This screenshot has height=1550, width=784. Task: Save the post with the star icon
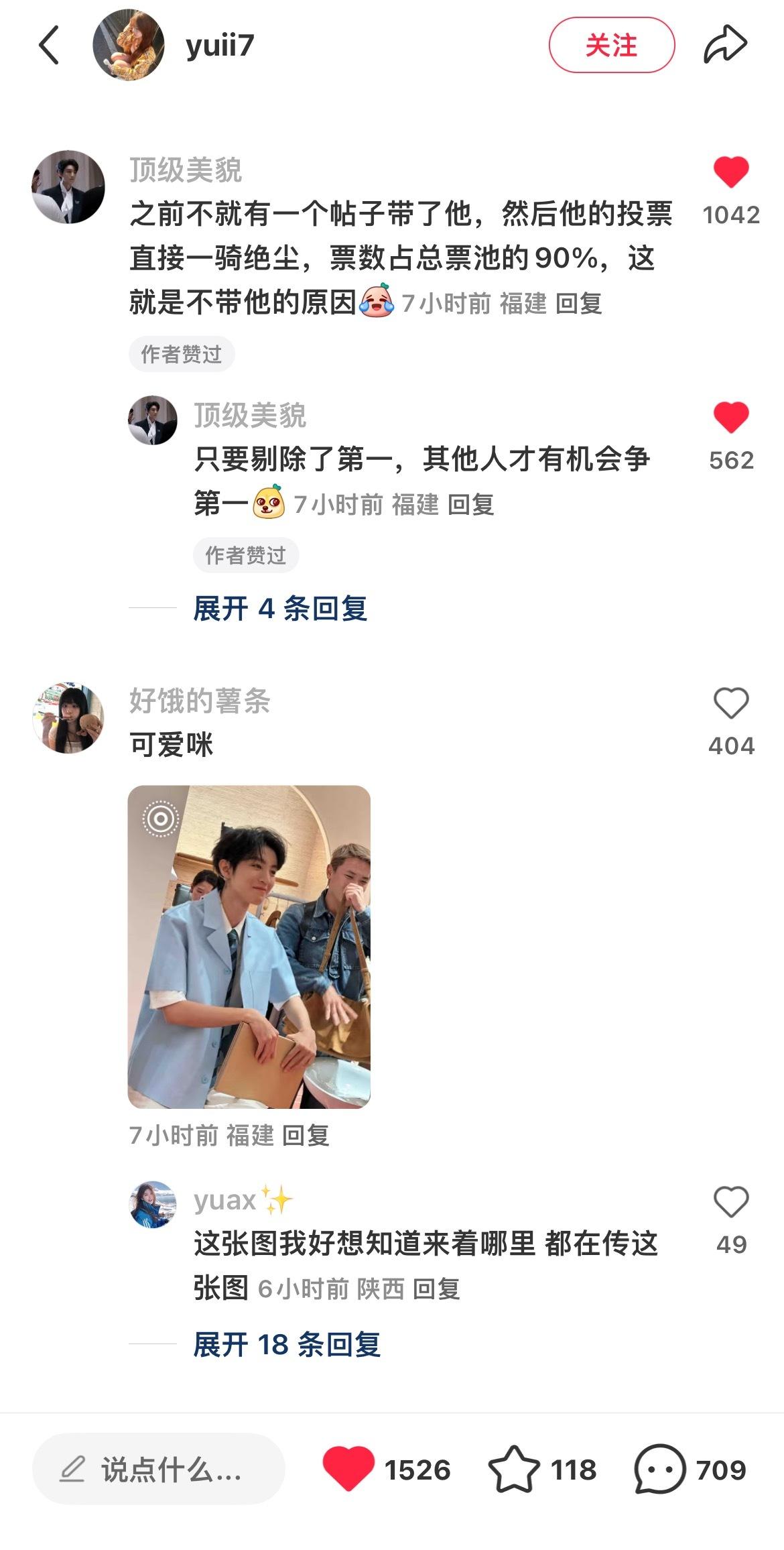point(514,1469)
